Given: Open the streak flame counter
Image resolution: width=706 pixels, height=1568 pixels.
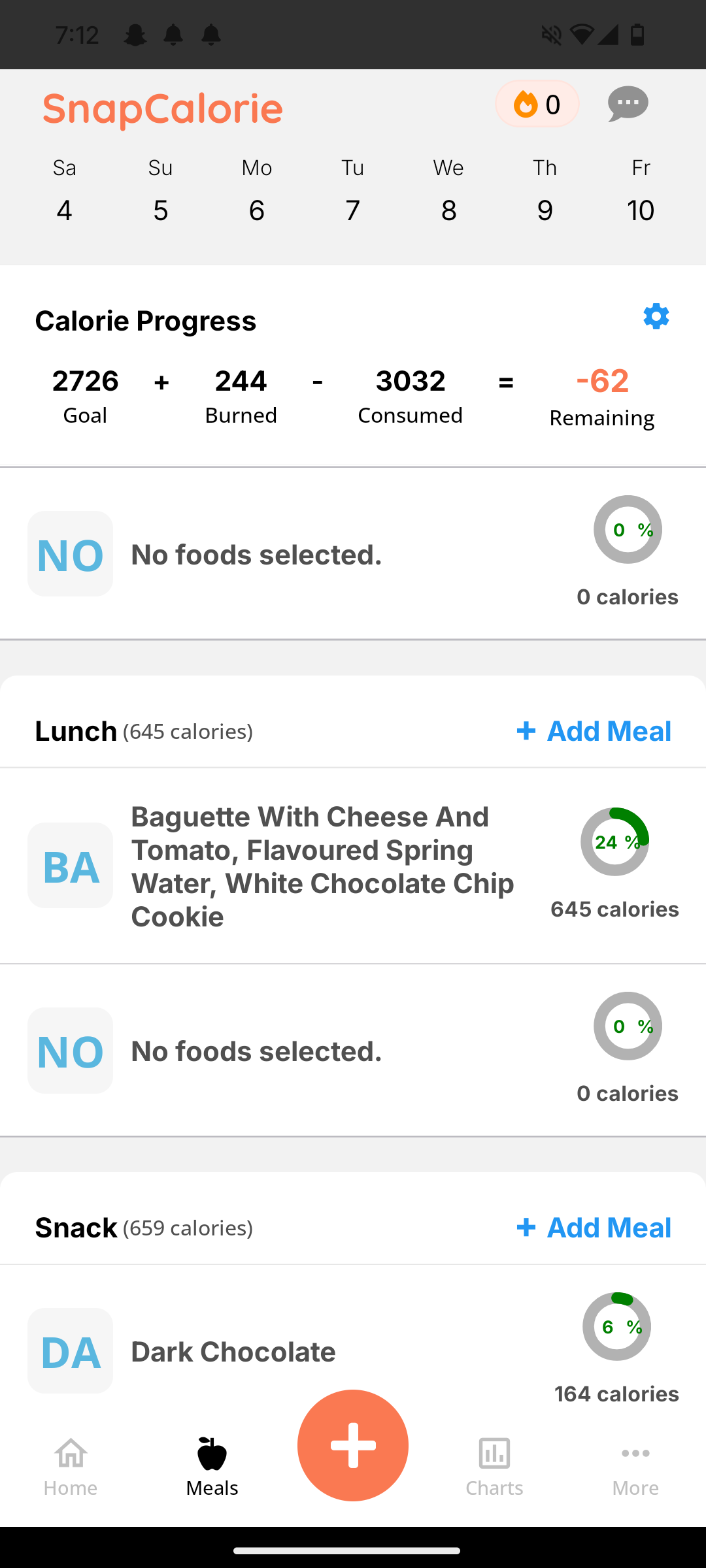Looking at the screenshot, I should pos(537,104).
